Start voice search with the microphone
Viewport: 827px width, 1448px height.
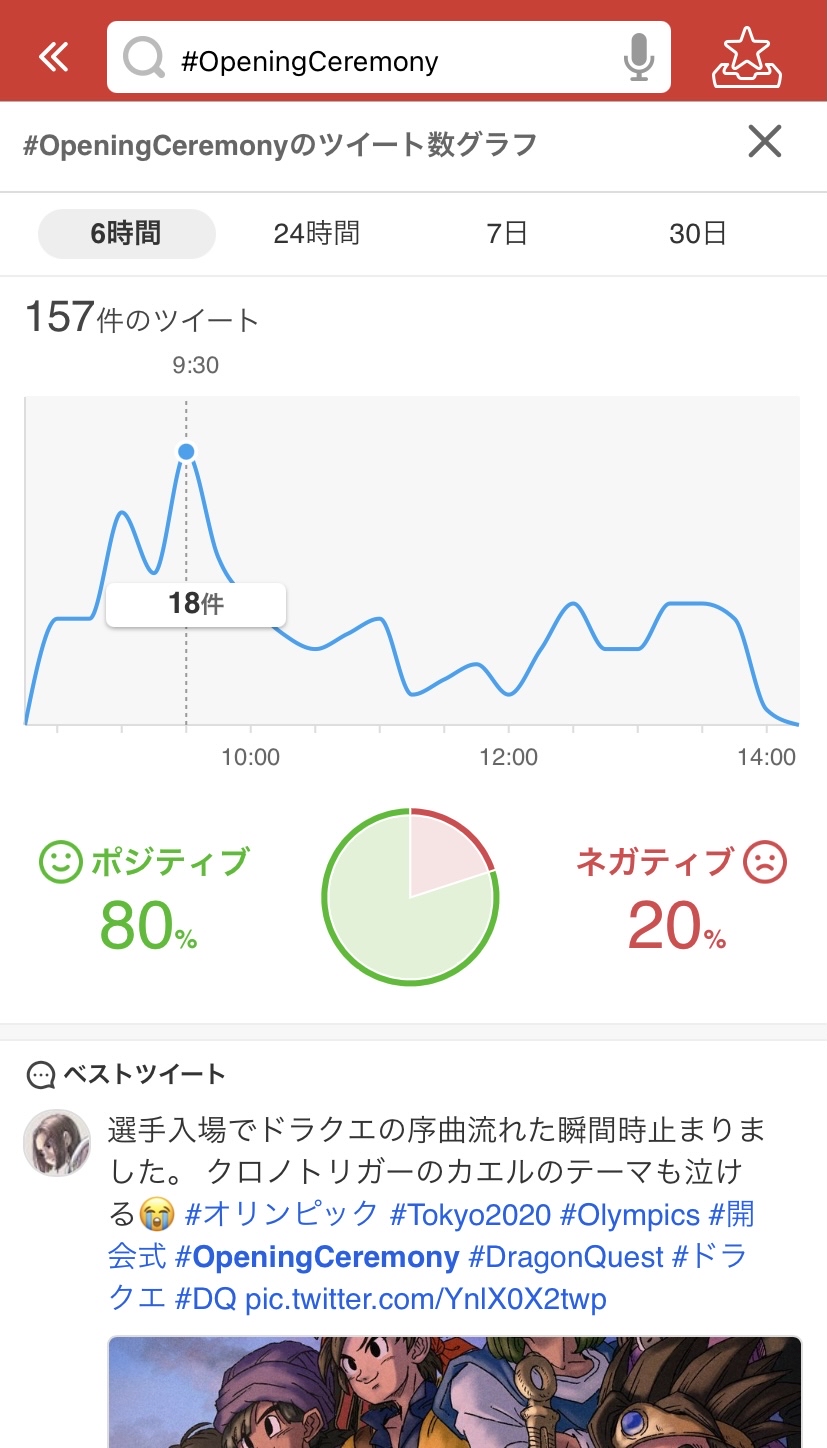coord(638,58)
